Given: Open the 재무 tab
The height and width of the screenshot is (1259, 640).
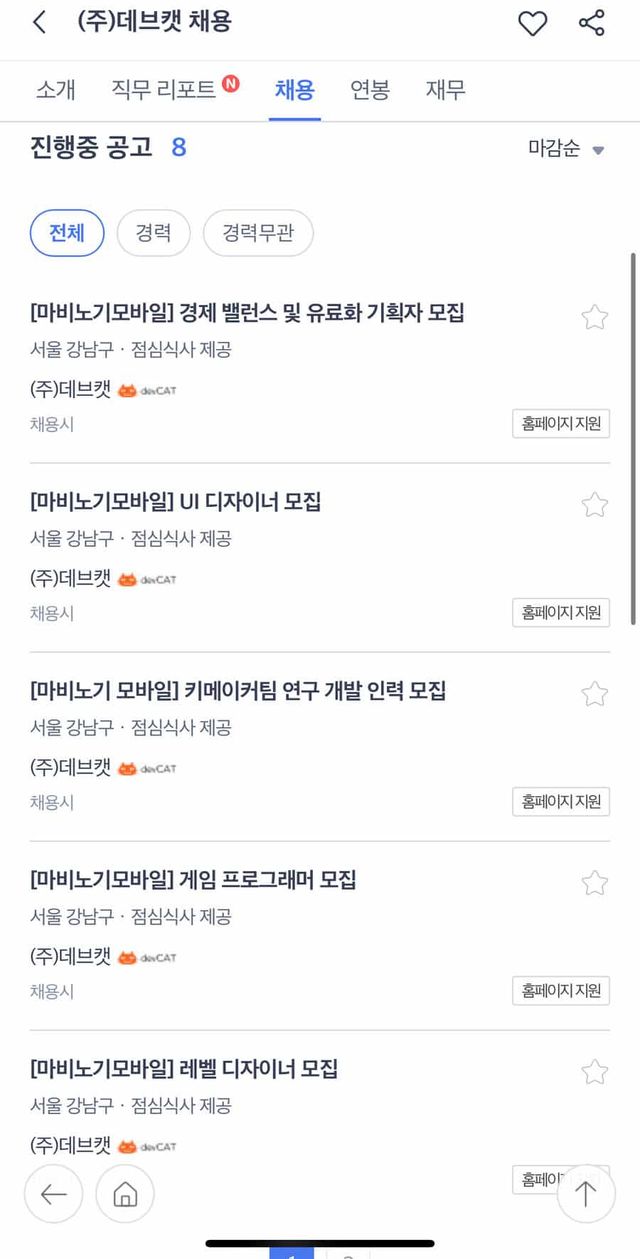Looking at the screenshot, I should point(445,90).
